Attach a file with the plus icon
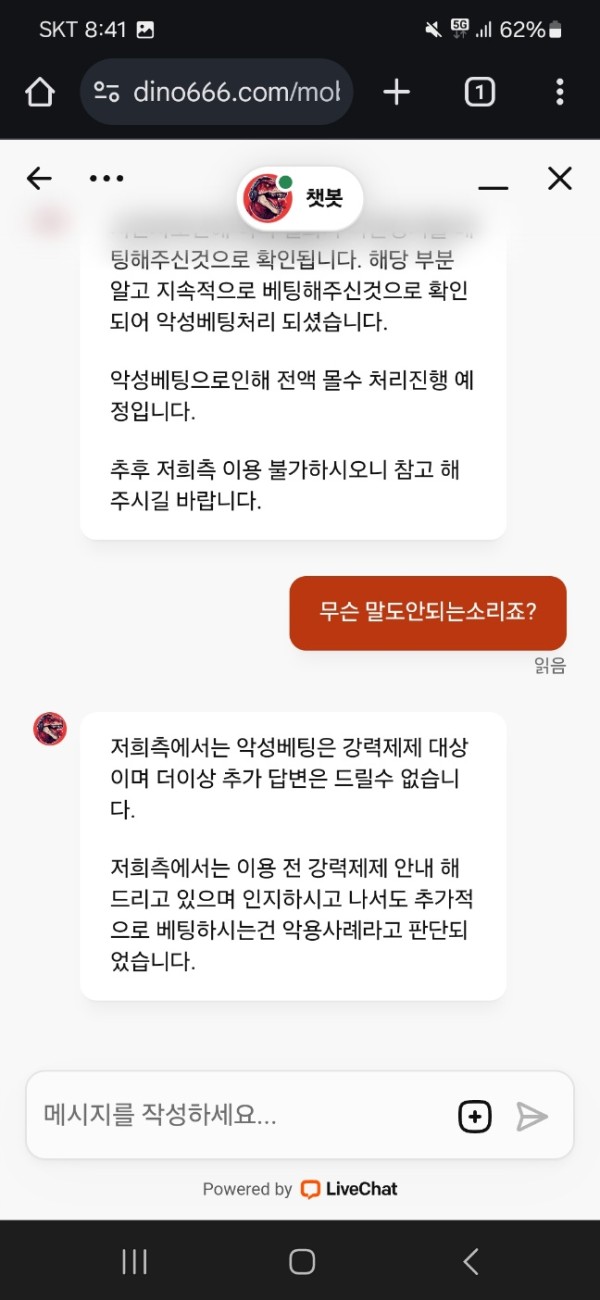The width and height of the screenshot is (600, 1300). pos(475,1116)
